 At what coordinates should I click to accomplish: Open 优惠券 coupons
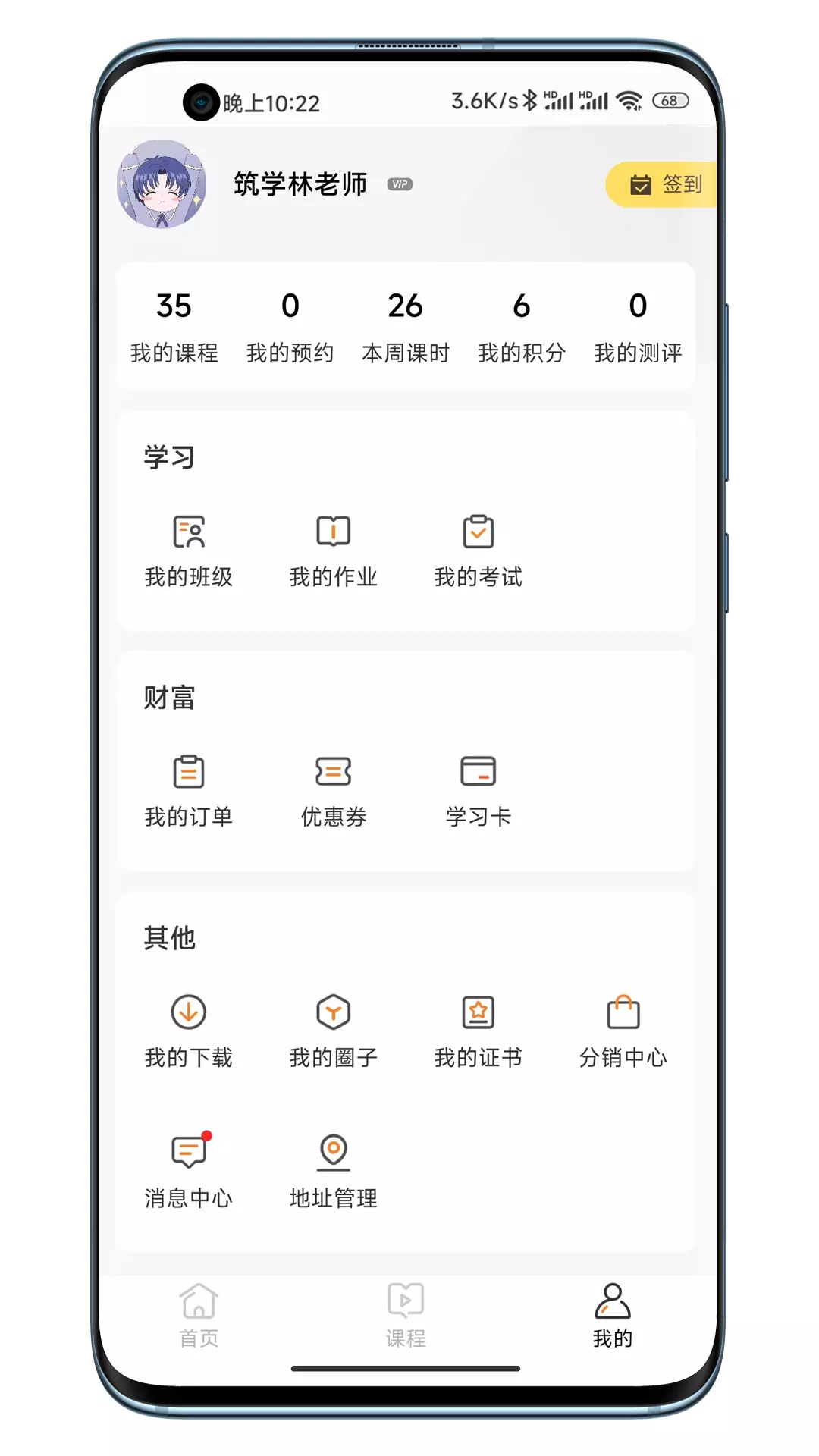click(x=333, y=791)
